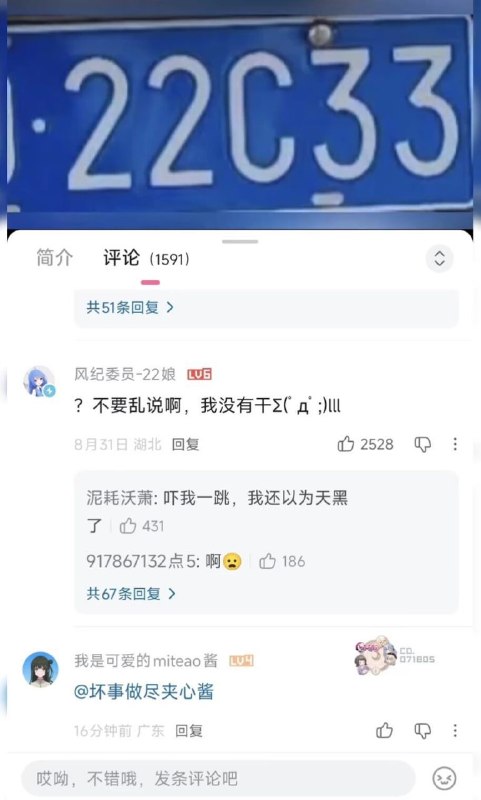Switch to the 简介 tab
Viewport: 481px width, 800px height.
coord(55,258)
